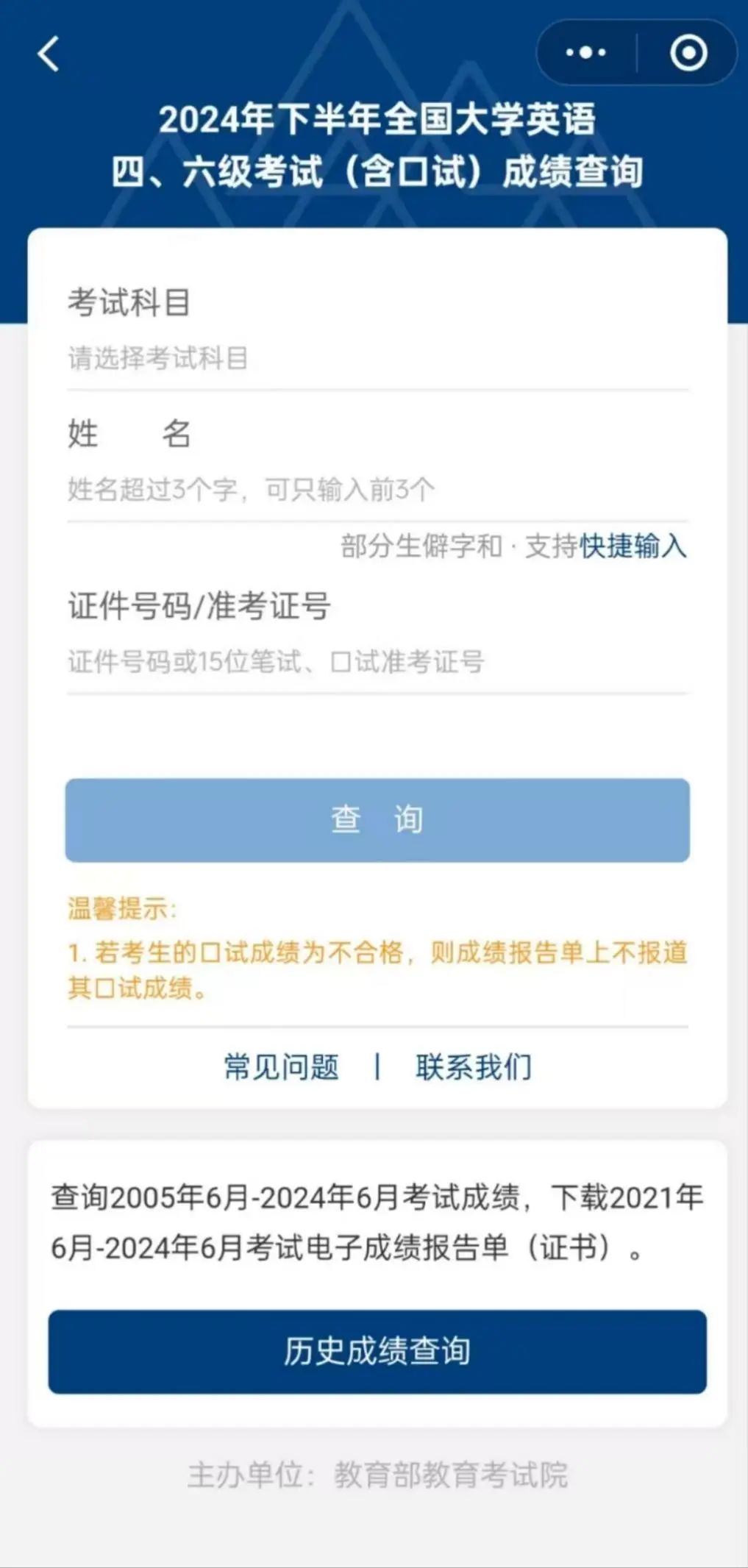Go back using the top-left arrow
The width and height of the screenshot is (748, 1568).
click(x=49, y=54)
